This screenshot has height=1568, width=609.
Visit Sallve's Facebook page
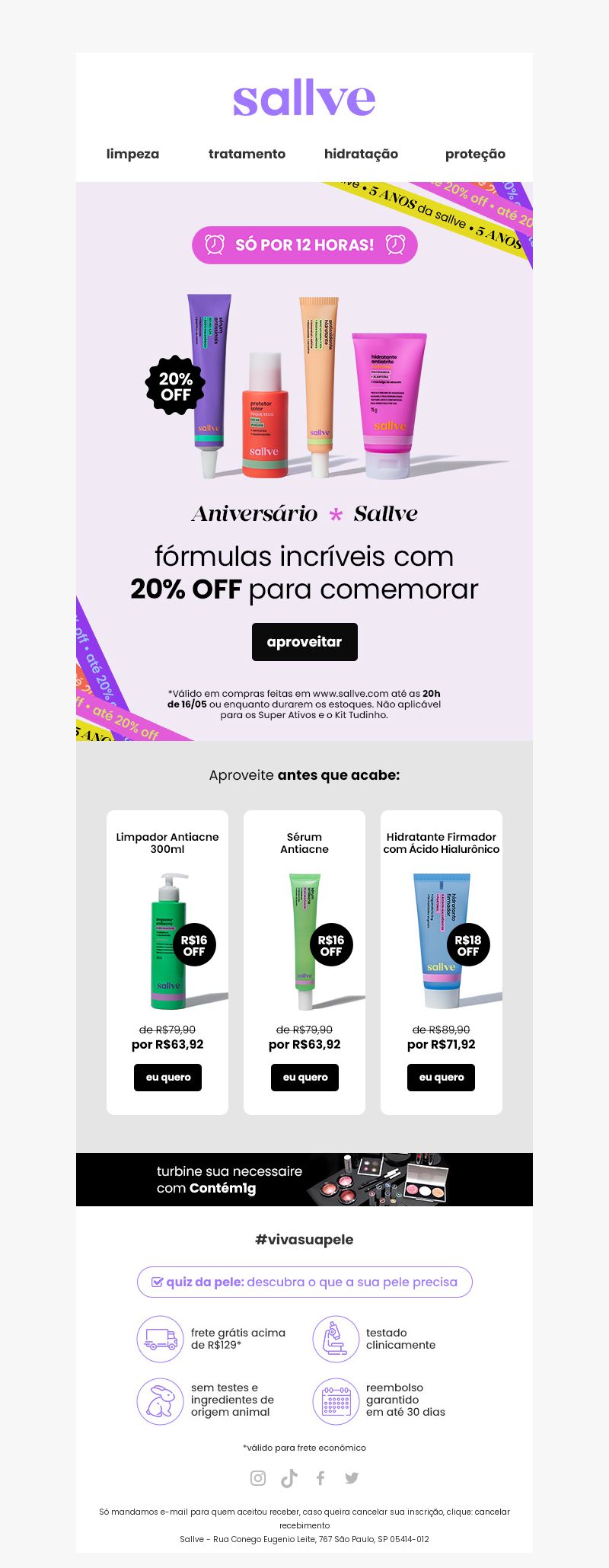pyautogui.click(x=320, y=1478)
